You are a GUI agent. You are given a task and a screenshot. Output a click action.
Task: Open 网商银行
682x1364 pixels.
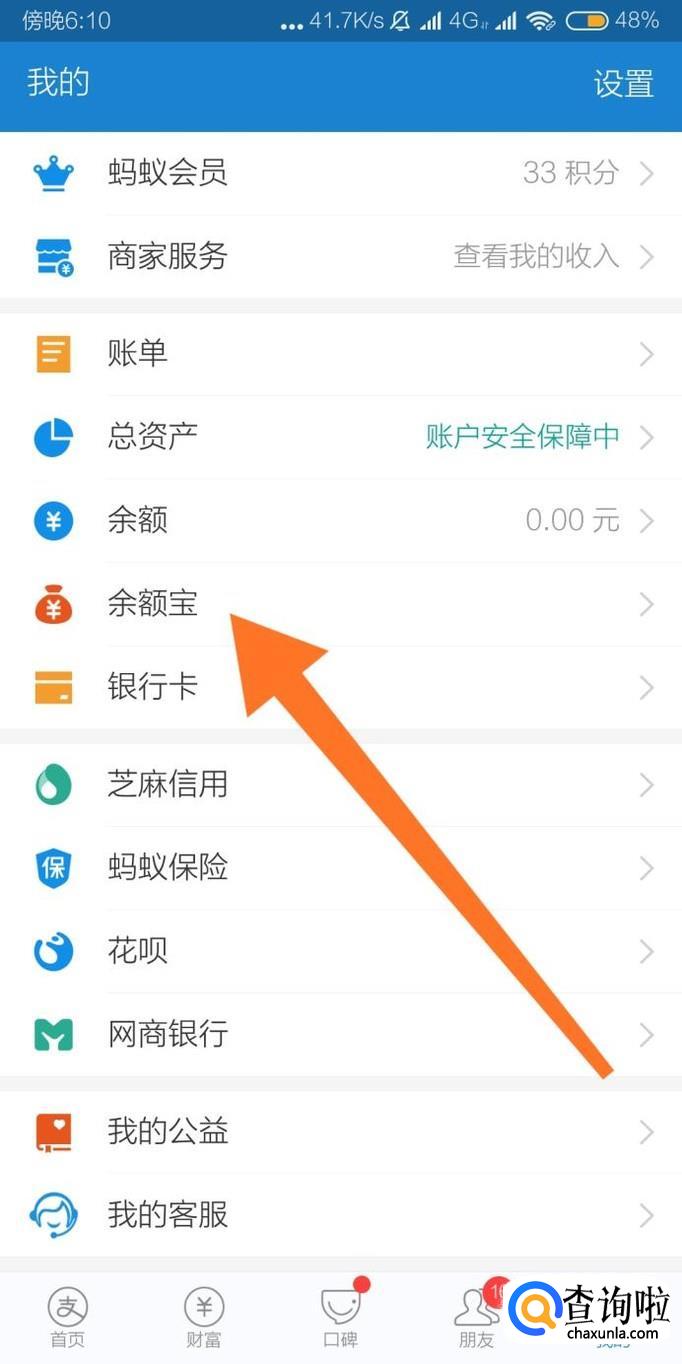coord(341,1034)
